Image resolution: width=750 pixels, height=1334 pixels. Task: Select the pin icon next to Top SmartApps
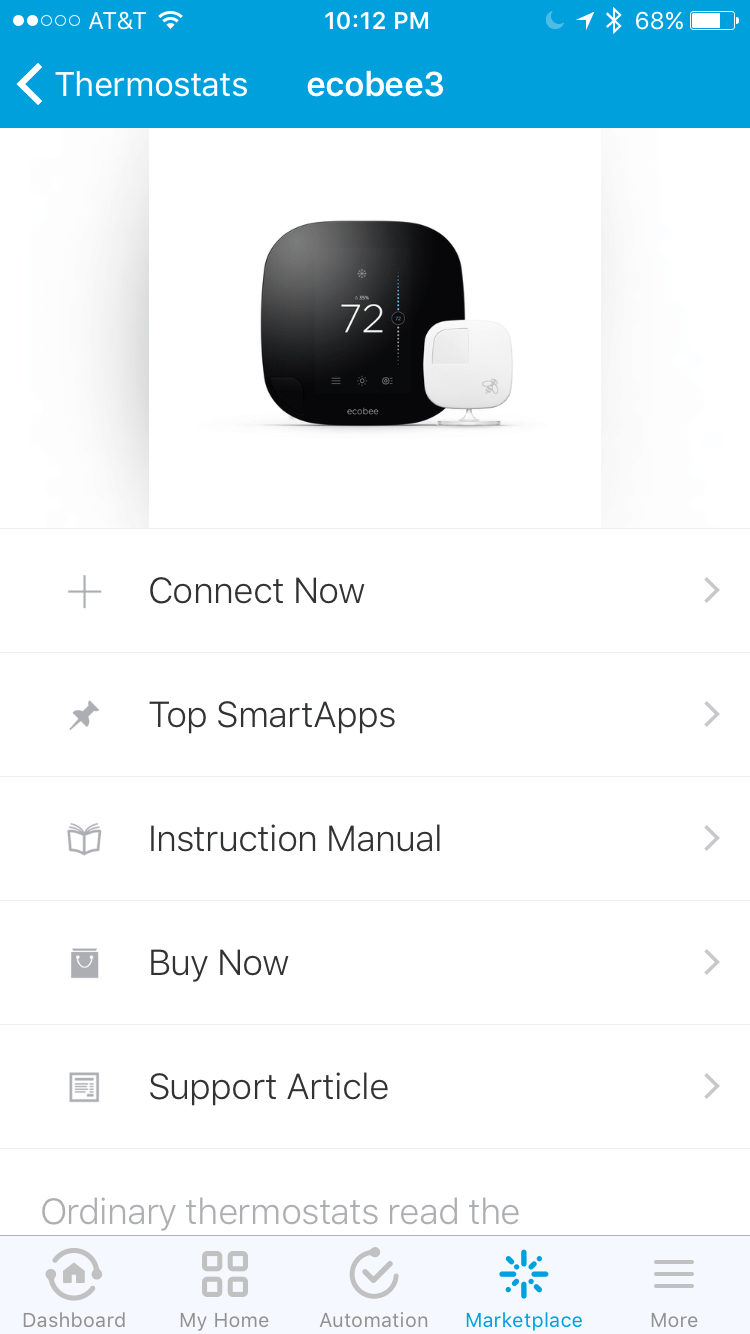pyautogui.click(x=84, y=714)
